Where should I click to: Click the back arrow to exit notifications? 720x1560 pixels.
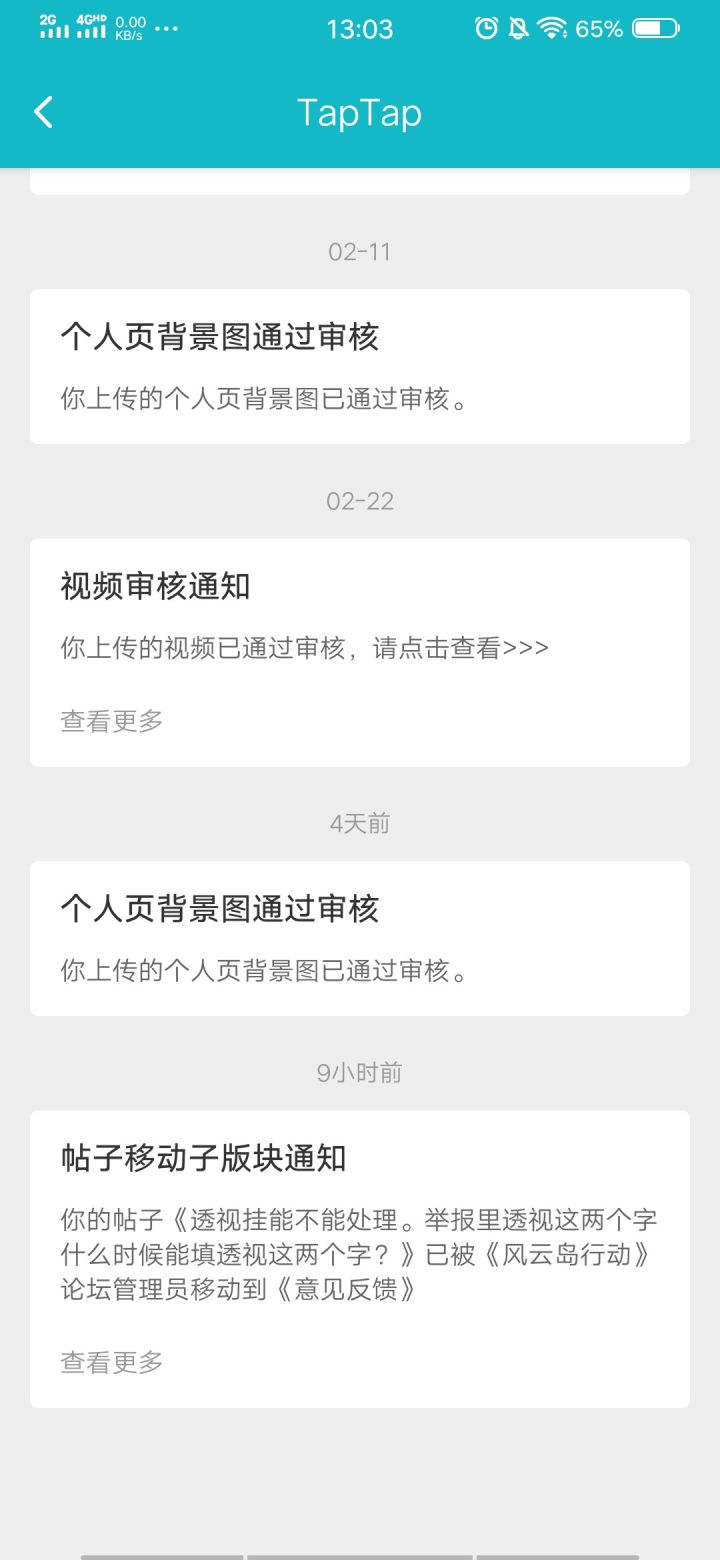[42, 112]
